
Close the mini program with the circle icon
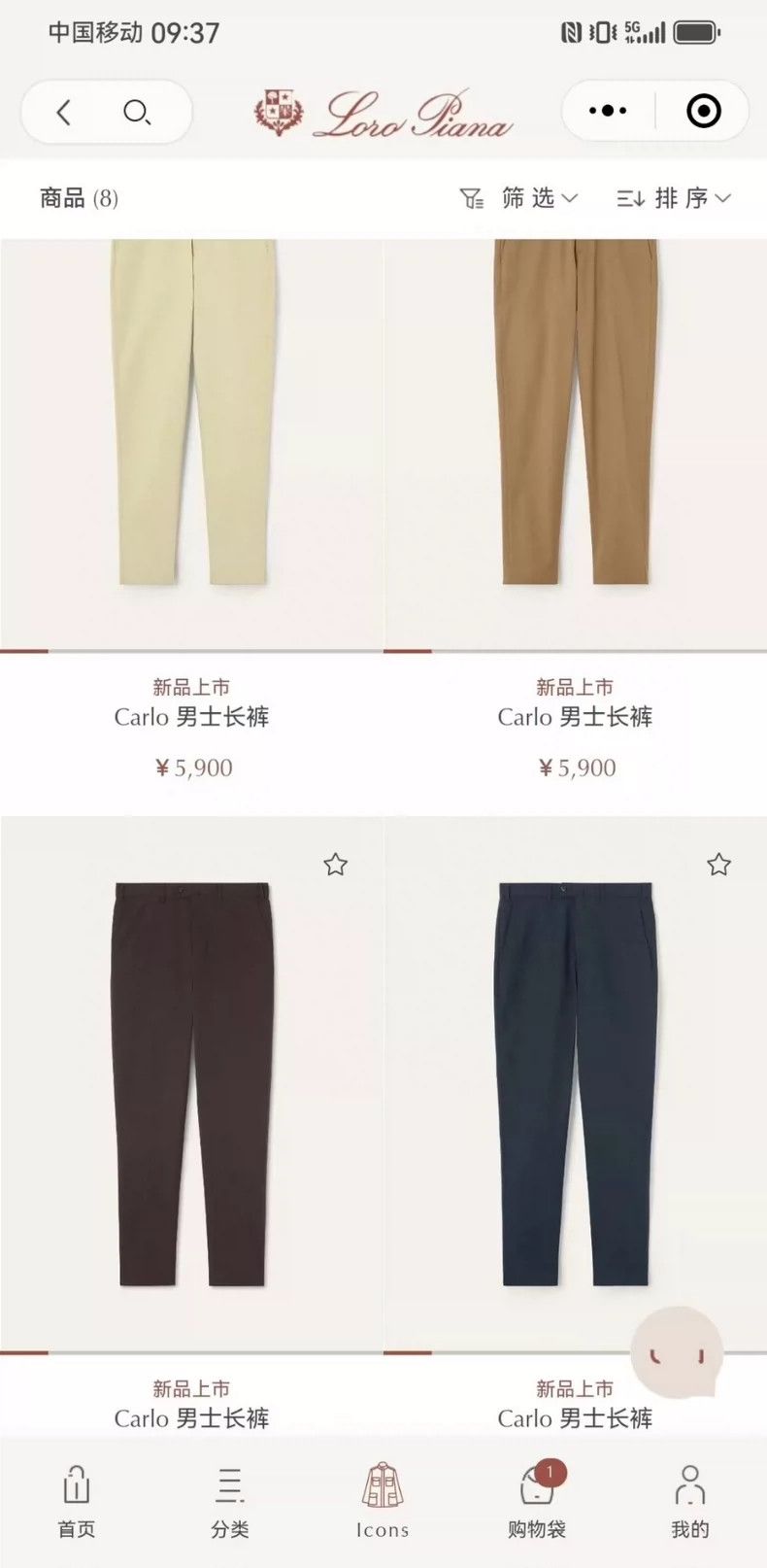[704, 111]
